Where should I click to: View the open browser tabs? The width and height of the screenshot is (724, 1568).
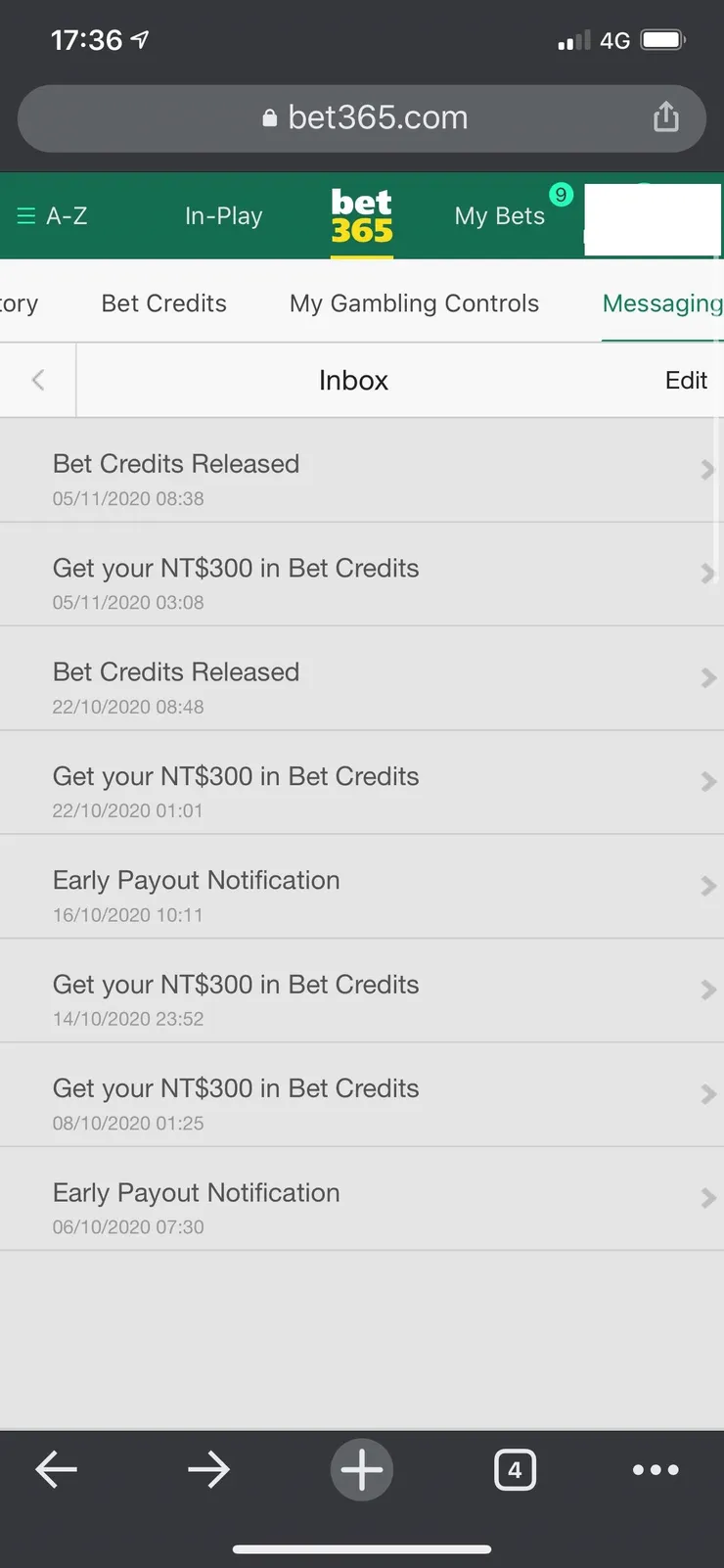click(515, 1469)
